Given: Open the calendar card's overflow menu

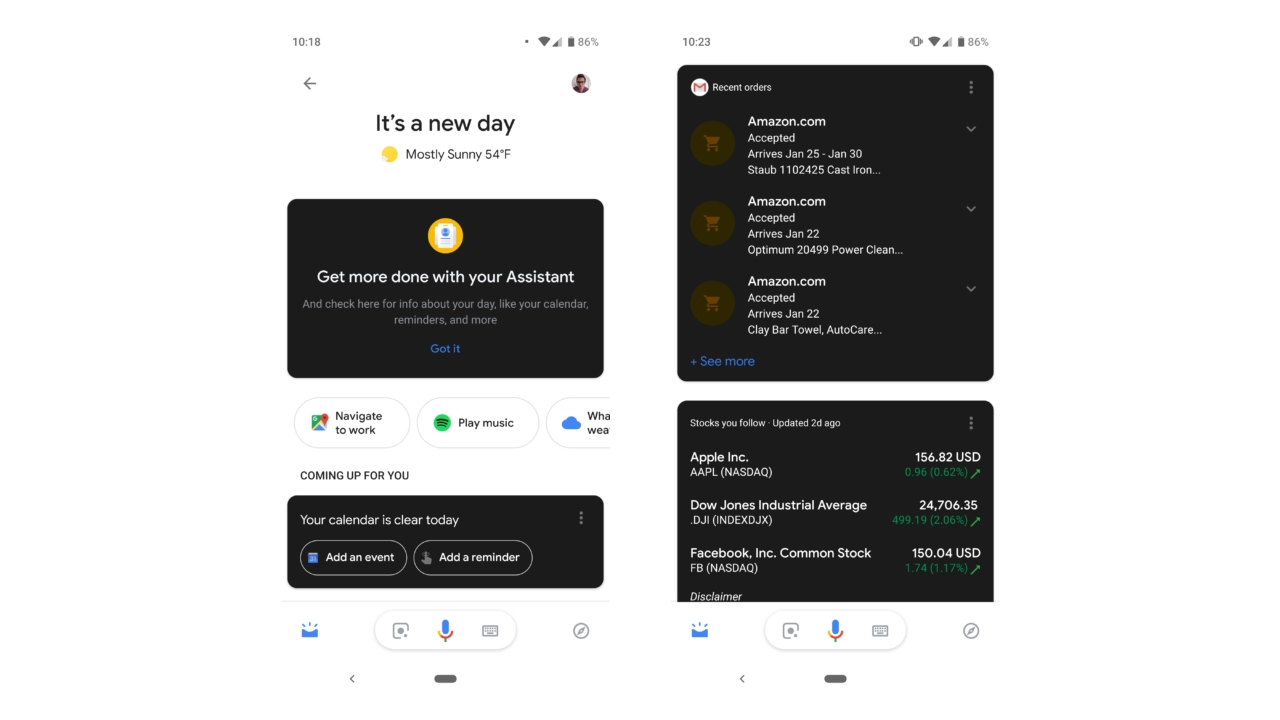Looking at the screenshot, I should pos(581,518).
